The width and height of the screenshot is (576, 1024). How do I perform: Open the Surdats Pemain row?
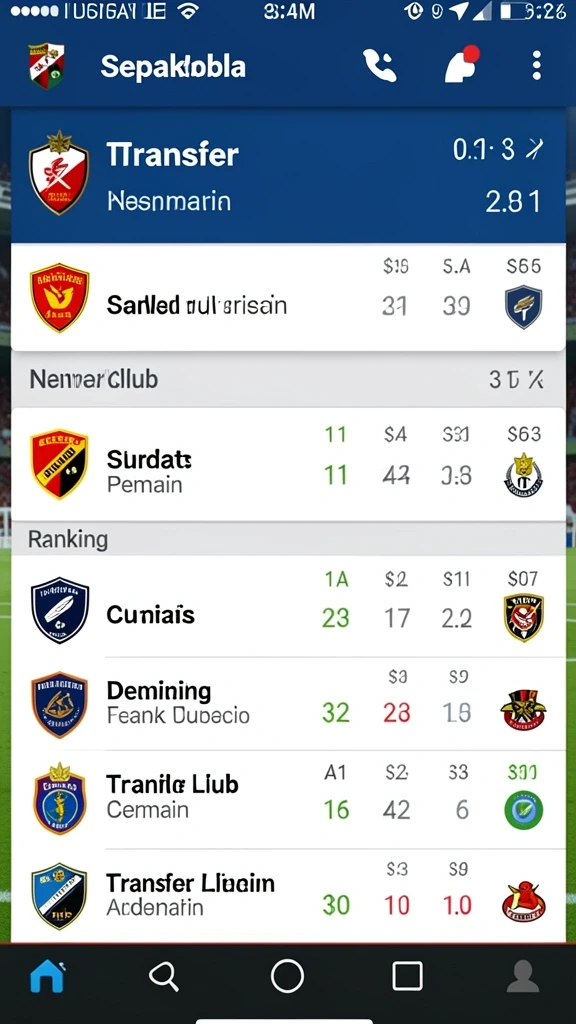click(x=288, y=464)
